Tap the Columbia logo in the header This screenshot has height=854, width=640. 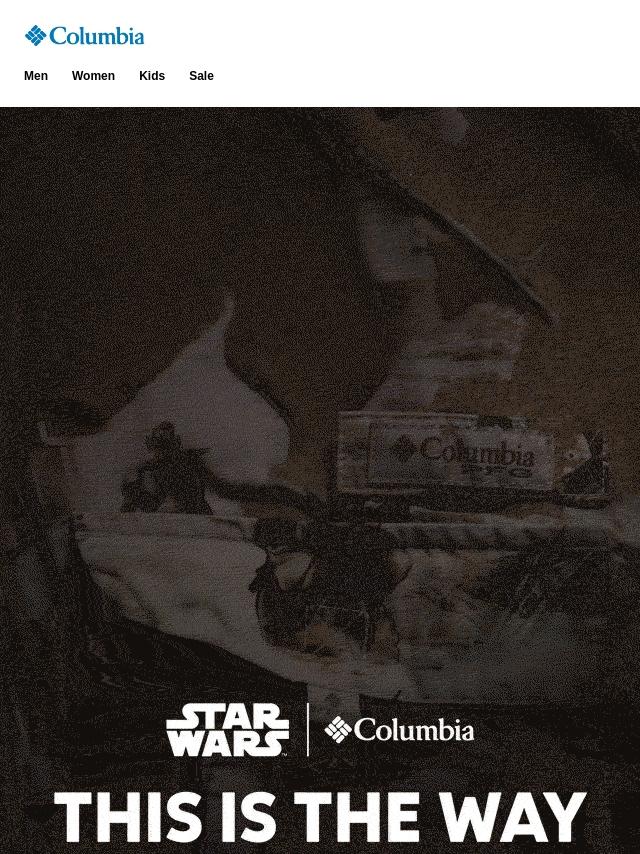pos(85,36)
